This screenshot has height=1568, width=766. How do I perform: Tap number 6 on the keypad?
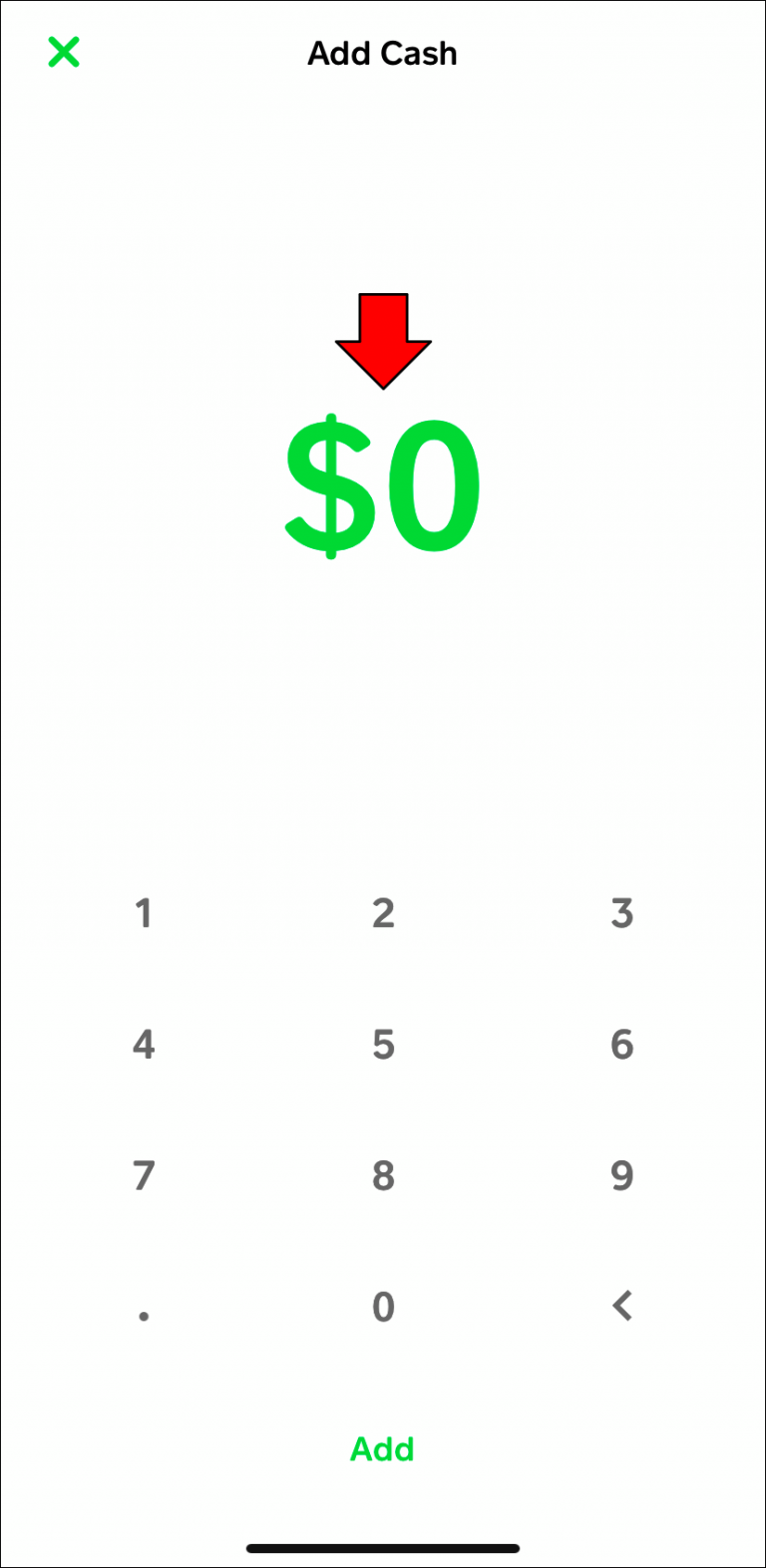pyautogui.click(x=621, y=1045)
